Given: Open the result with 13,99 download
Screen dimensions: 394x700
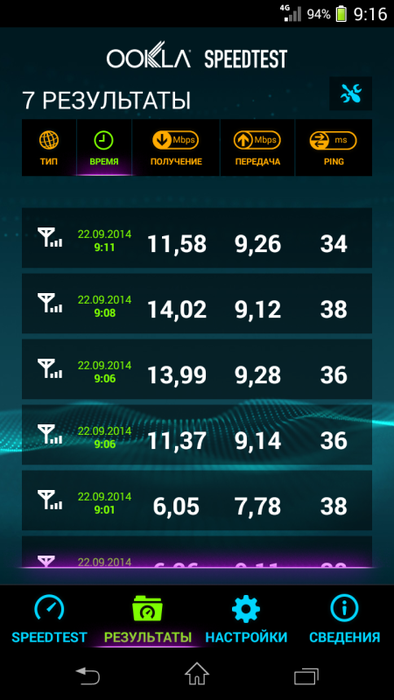Looking at the screenshot, I should click(197, 369).
